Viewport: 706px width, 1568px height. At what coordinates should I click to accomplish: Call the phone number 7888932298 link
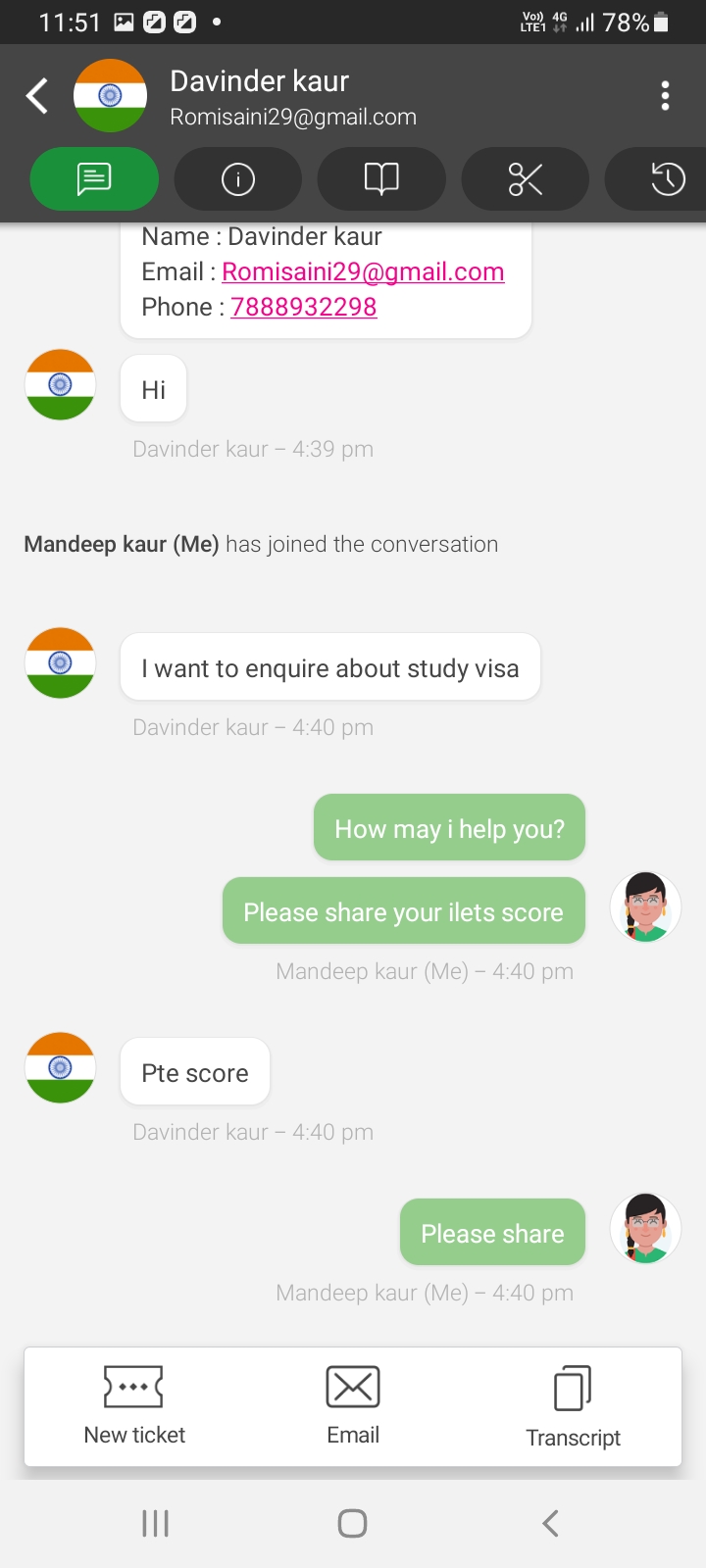tap(303, 307)
